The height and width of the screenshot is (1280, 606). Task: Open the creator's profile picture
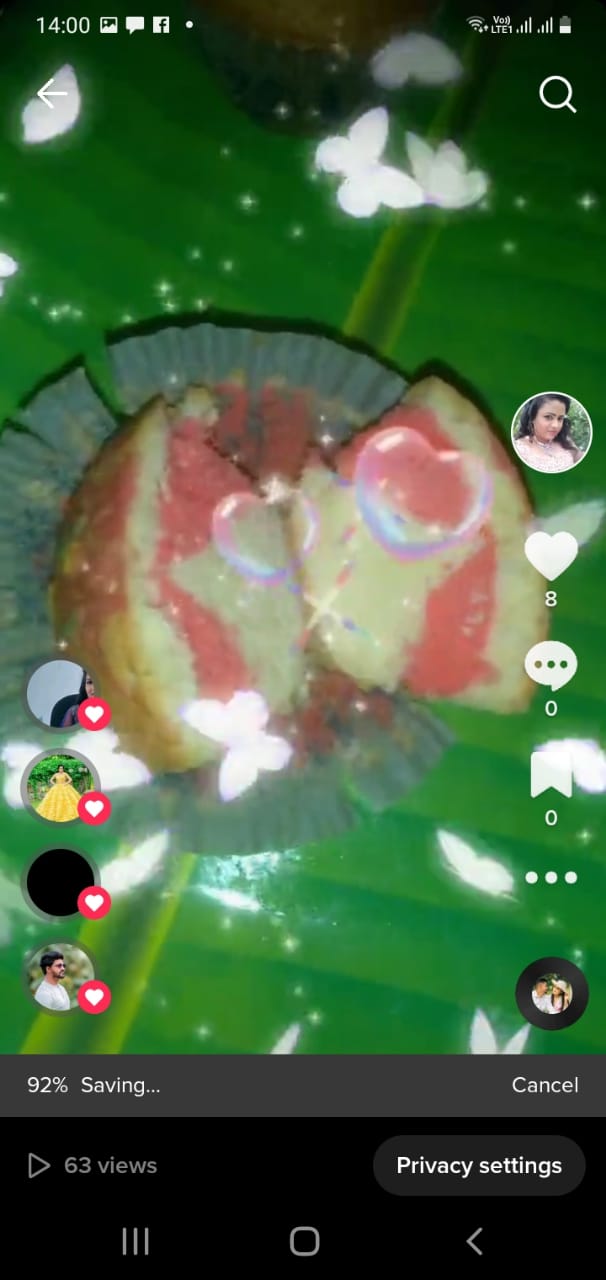pos(552,432)
